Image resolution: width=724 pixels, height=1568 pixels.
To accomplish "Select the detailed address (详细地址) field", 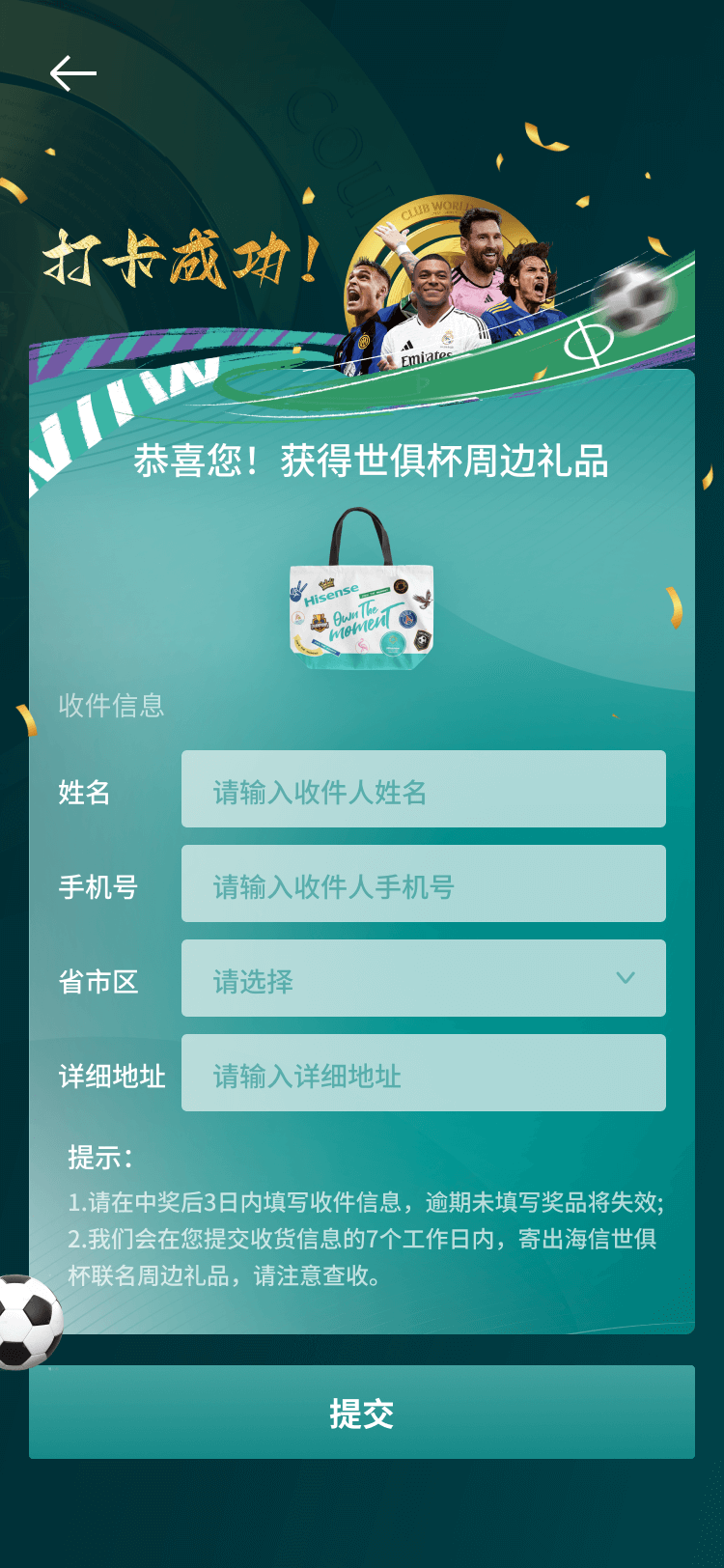I will click(423, 1073).
